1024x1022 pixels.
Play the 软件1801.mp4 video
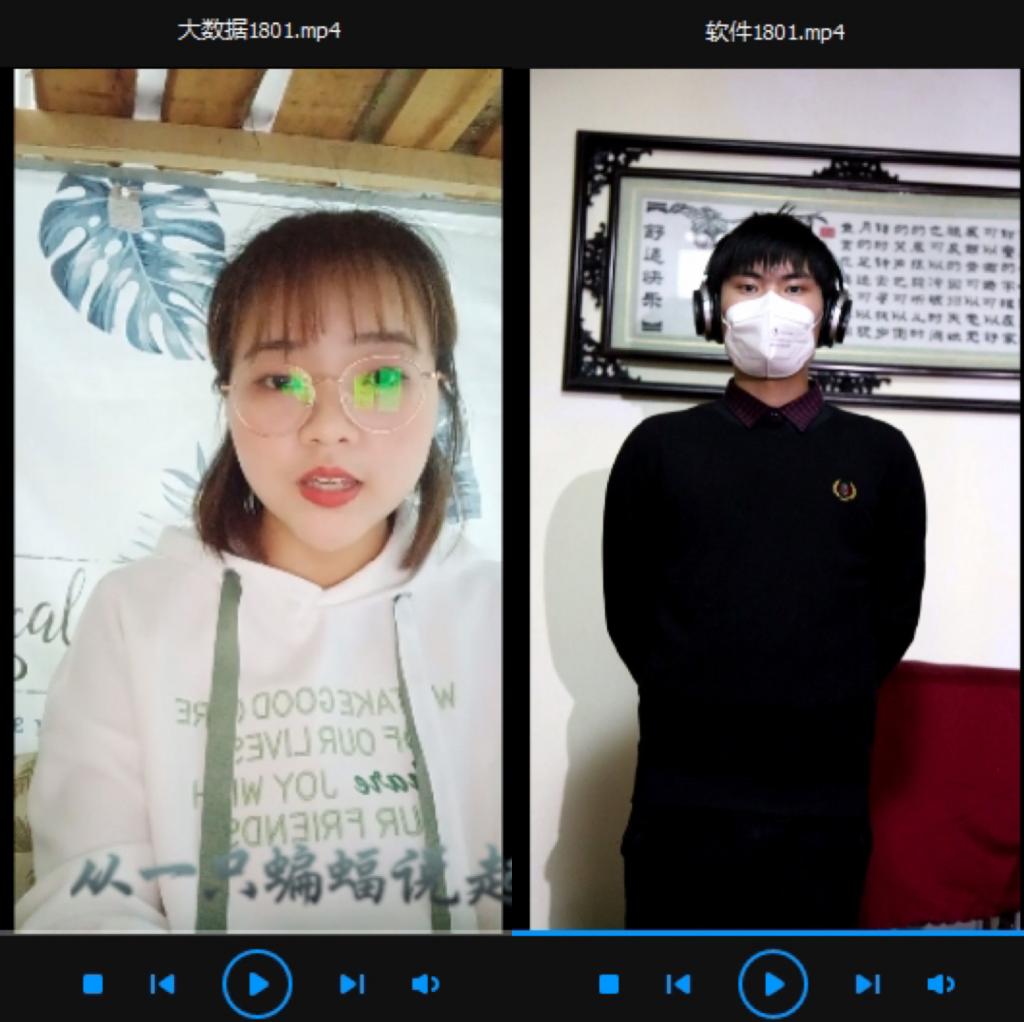(x=773, y=984)
